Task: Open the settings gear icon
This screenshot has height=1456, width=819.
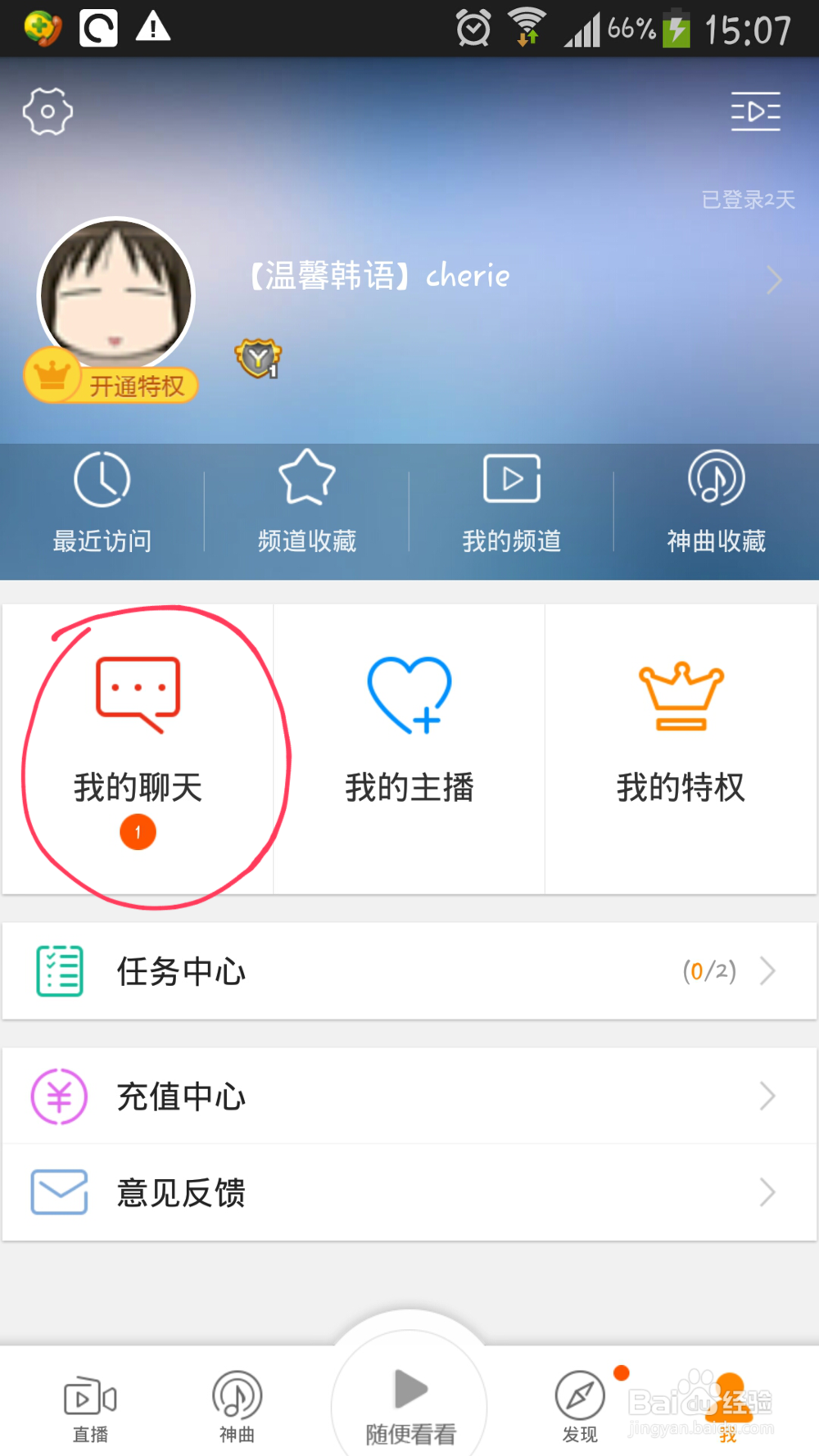Action: [47, 111]
